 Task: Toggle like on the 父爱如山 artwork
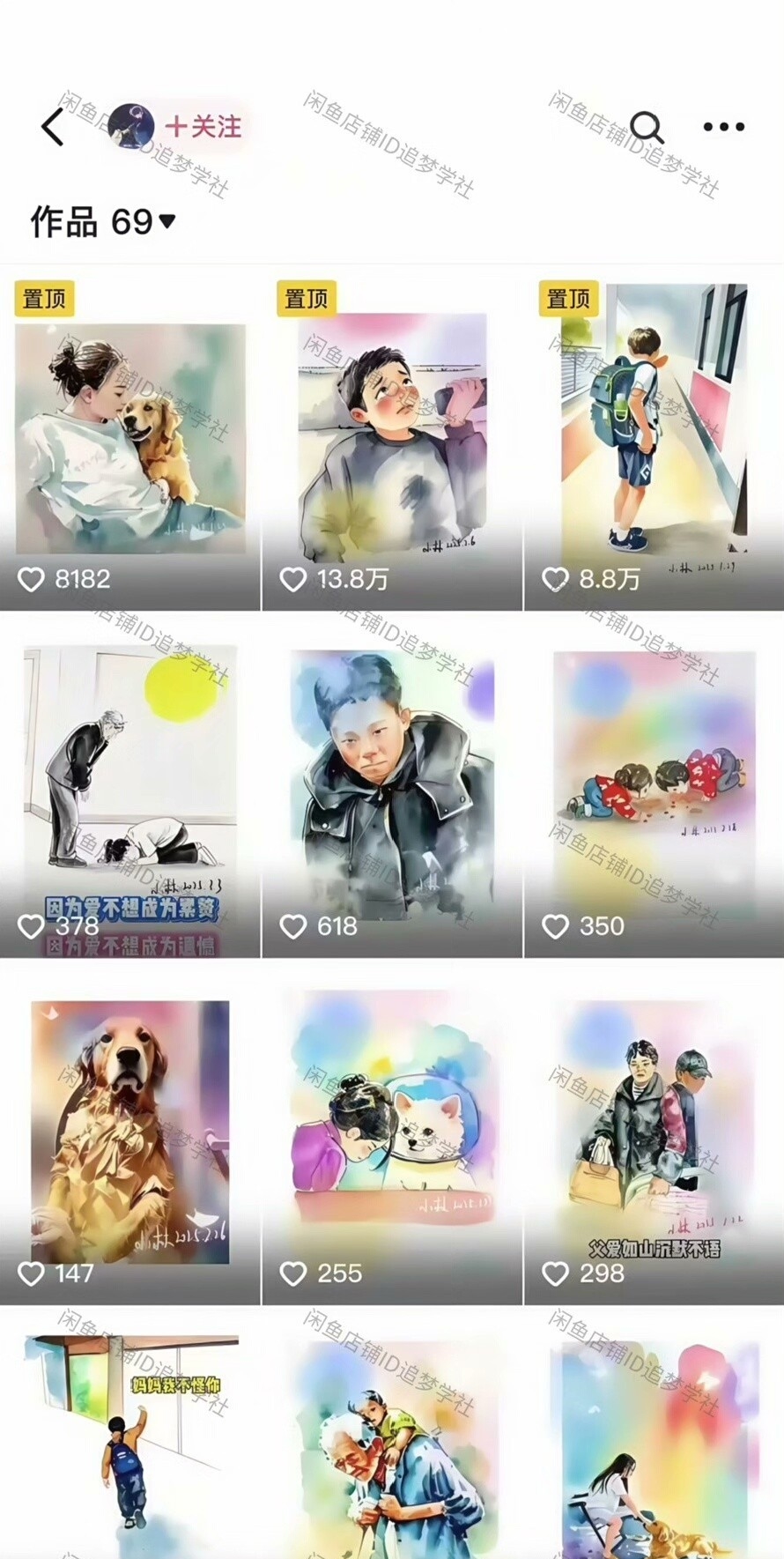coord(557,1273)
